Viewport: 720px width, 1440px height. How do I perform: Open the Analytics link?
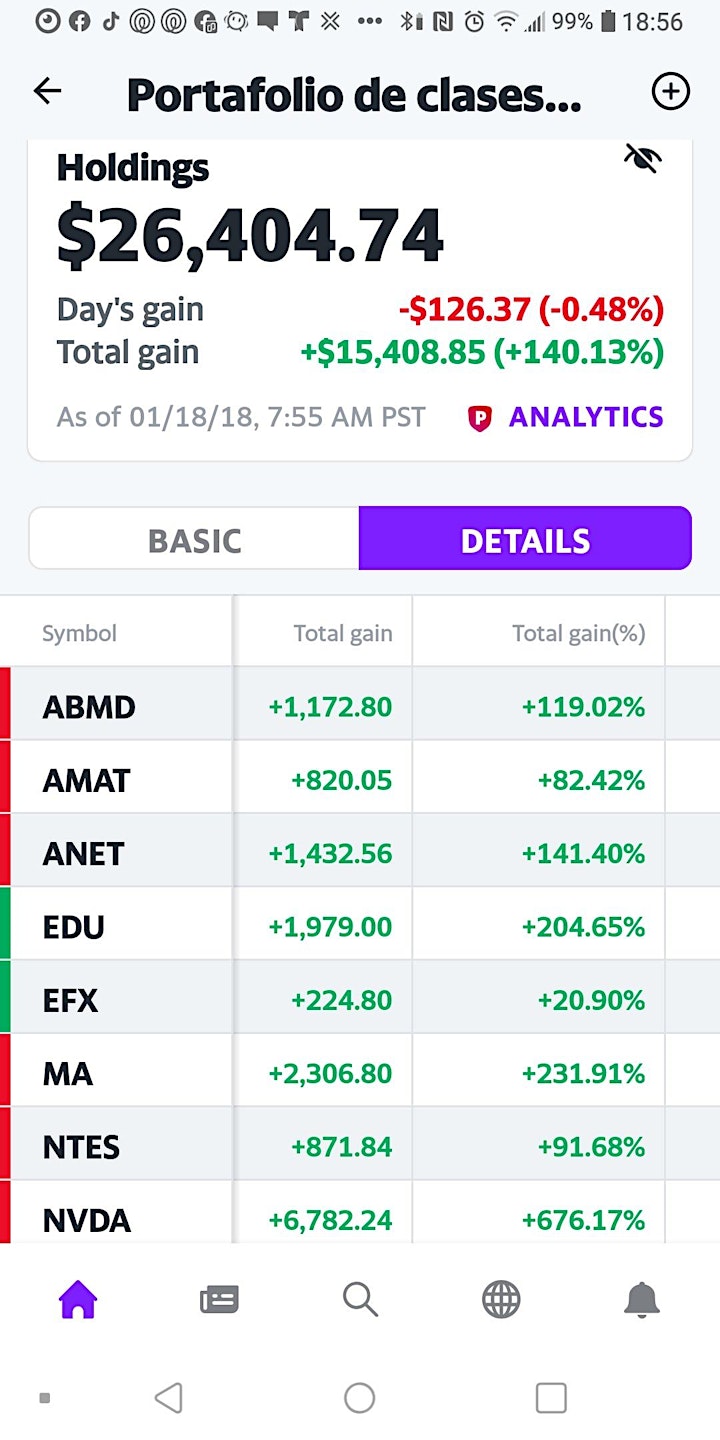(565, 417)
